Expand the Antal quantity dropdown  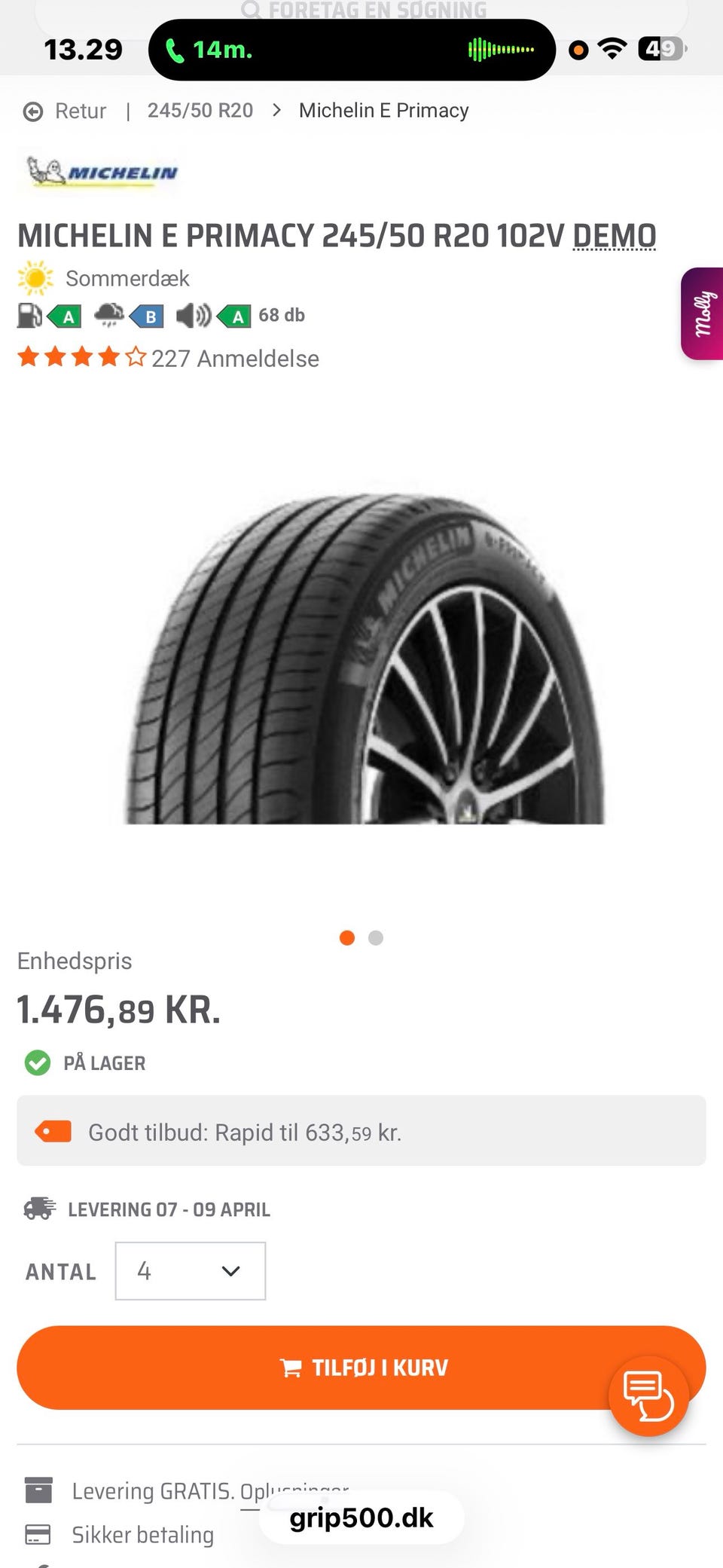[x=191, y=1271]
